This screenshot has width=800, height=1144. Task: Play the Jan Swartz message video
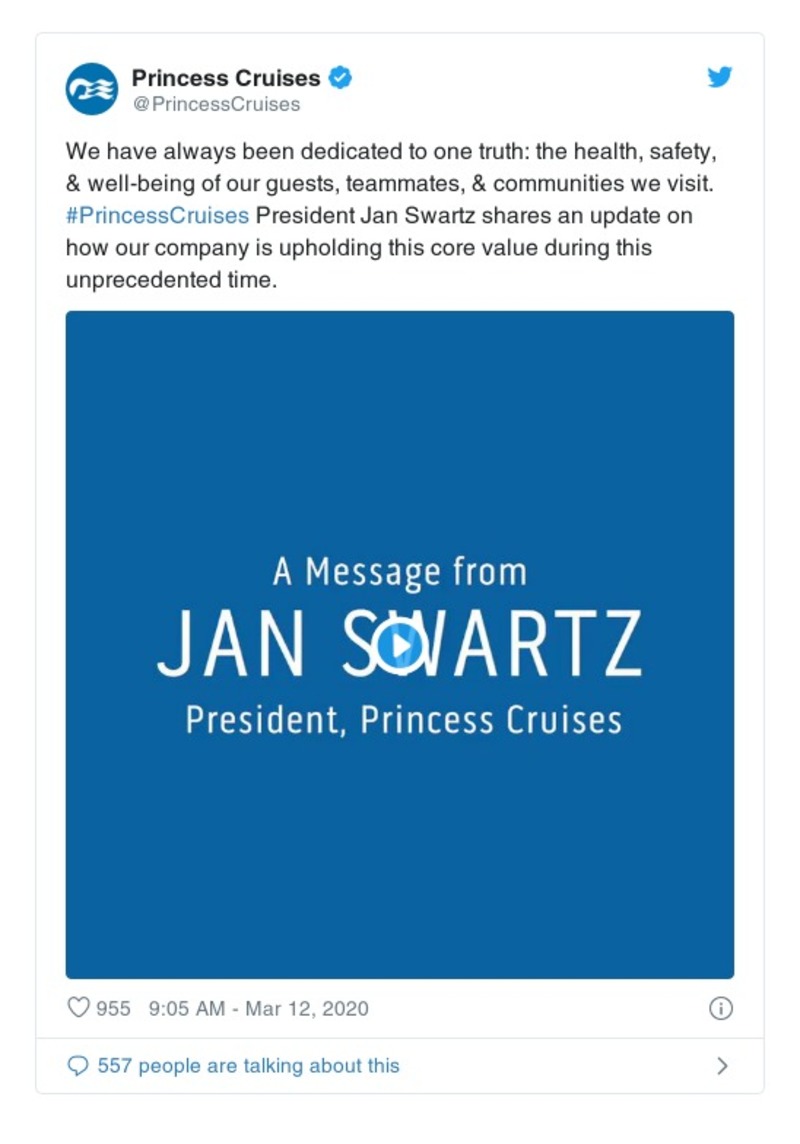coord(400,646)
